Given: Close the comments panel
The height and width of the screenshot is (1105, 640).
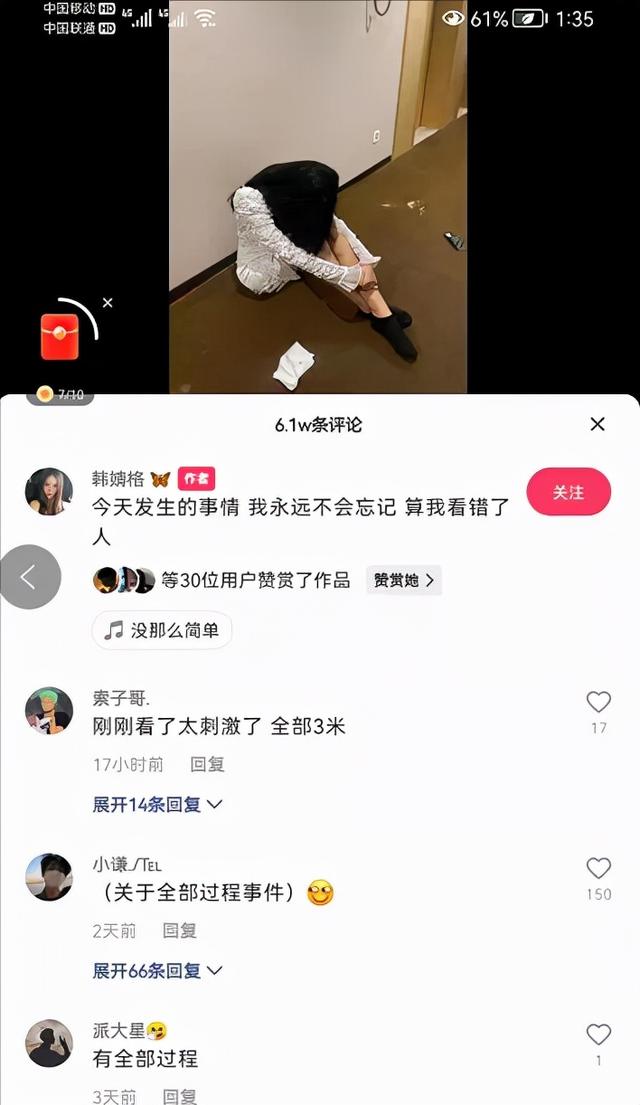Looking at the screenshot, I should 597,424.
